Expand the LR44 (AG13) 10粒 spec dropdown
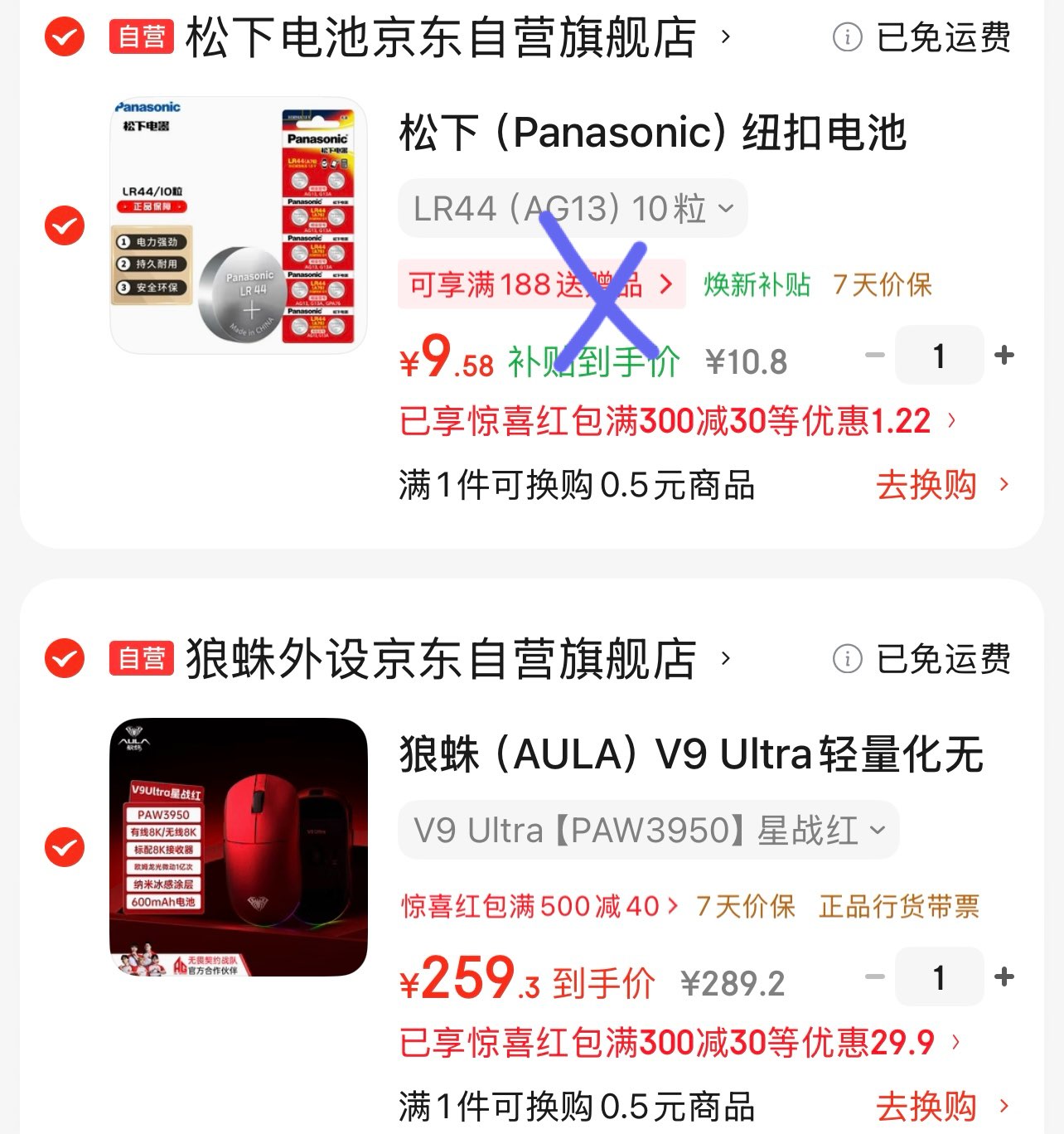Screen dimensions: 1064x1134 pos(573,208)
